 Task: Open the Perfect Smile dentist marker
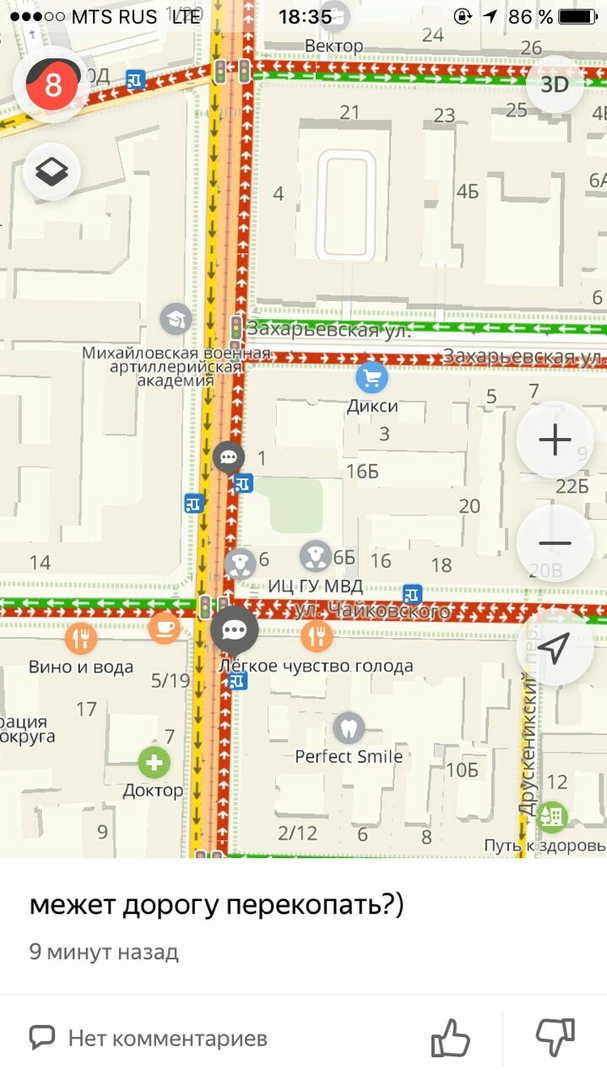point(348,728)
